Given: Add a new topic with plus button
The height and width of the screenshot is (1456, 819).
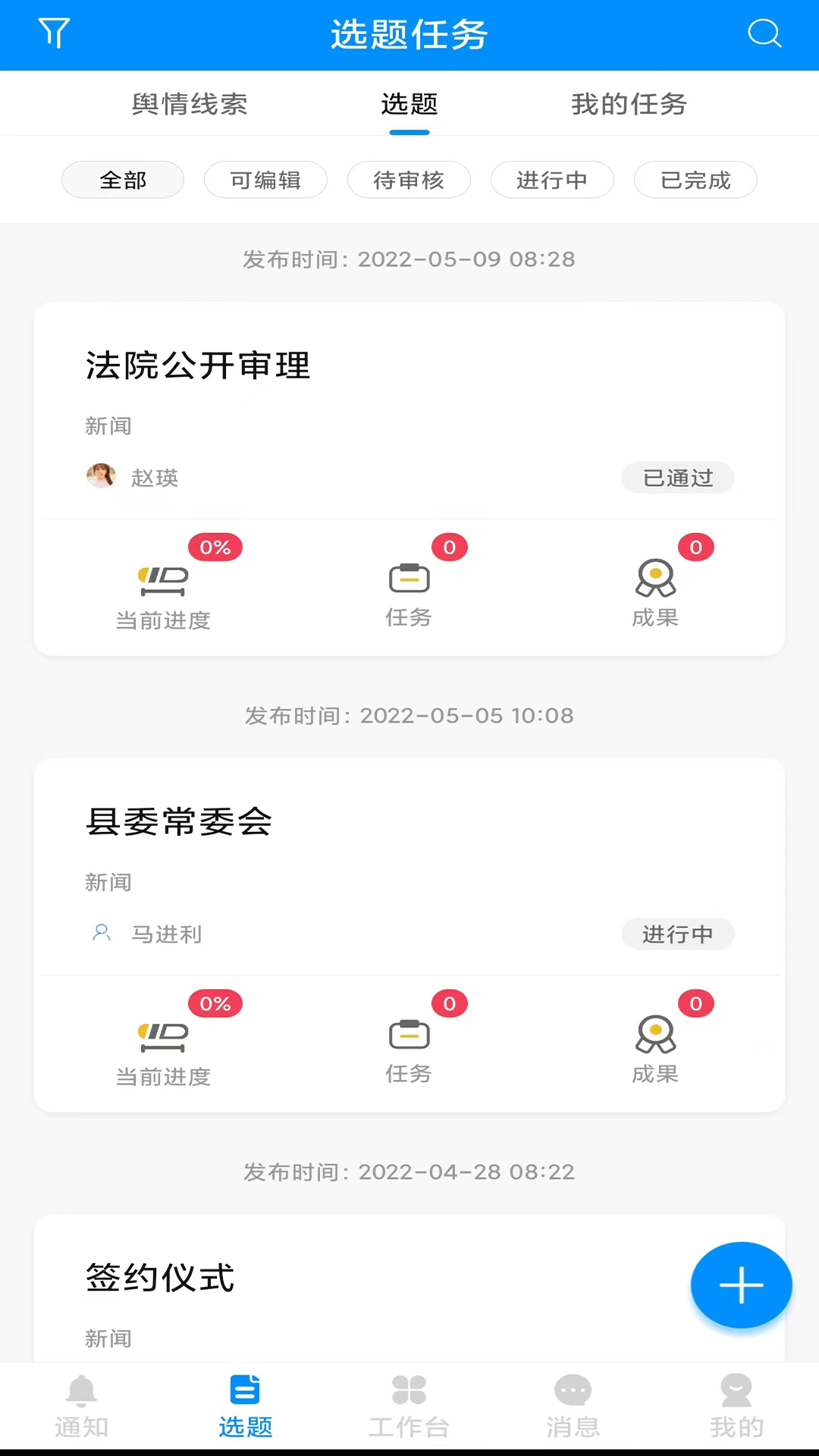Looking at the screenshot, I should [x=741, y=1285].
